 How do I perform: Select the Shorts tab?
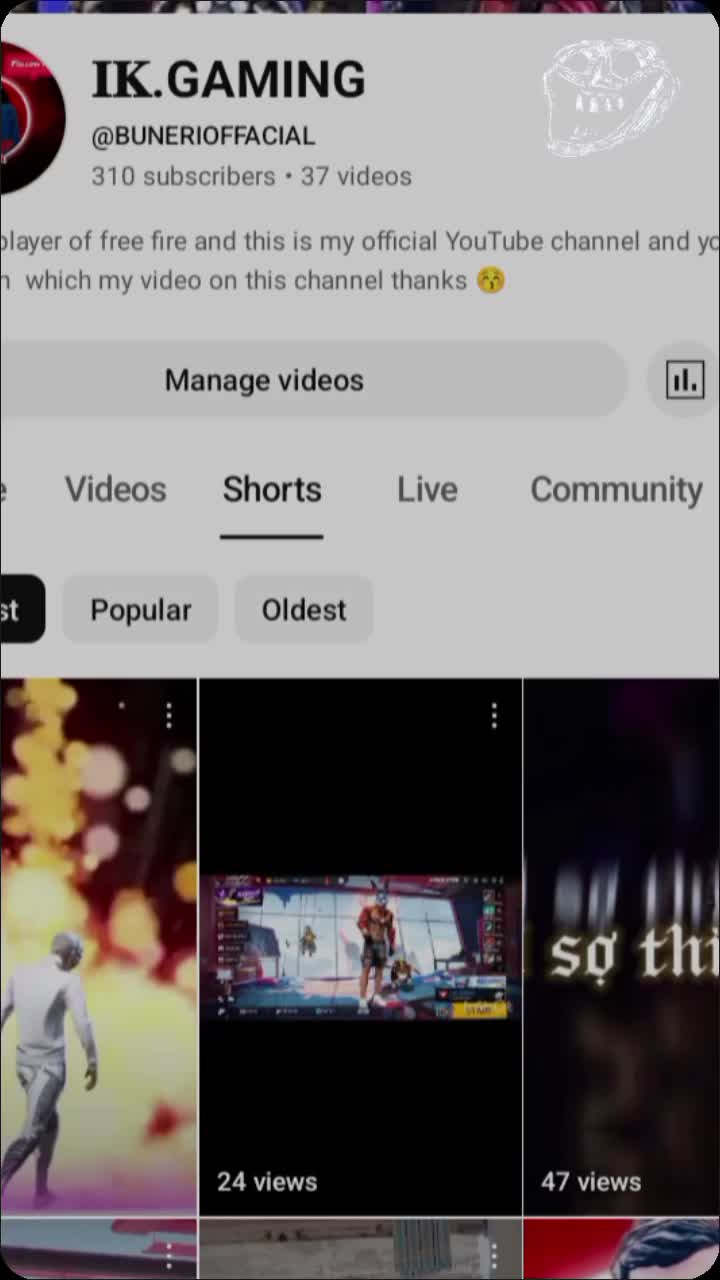pos(272,490)
